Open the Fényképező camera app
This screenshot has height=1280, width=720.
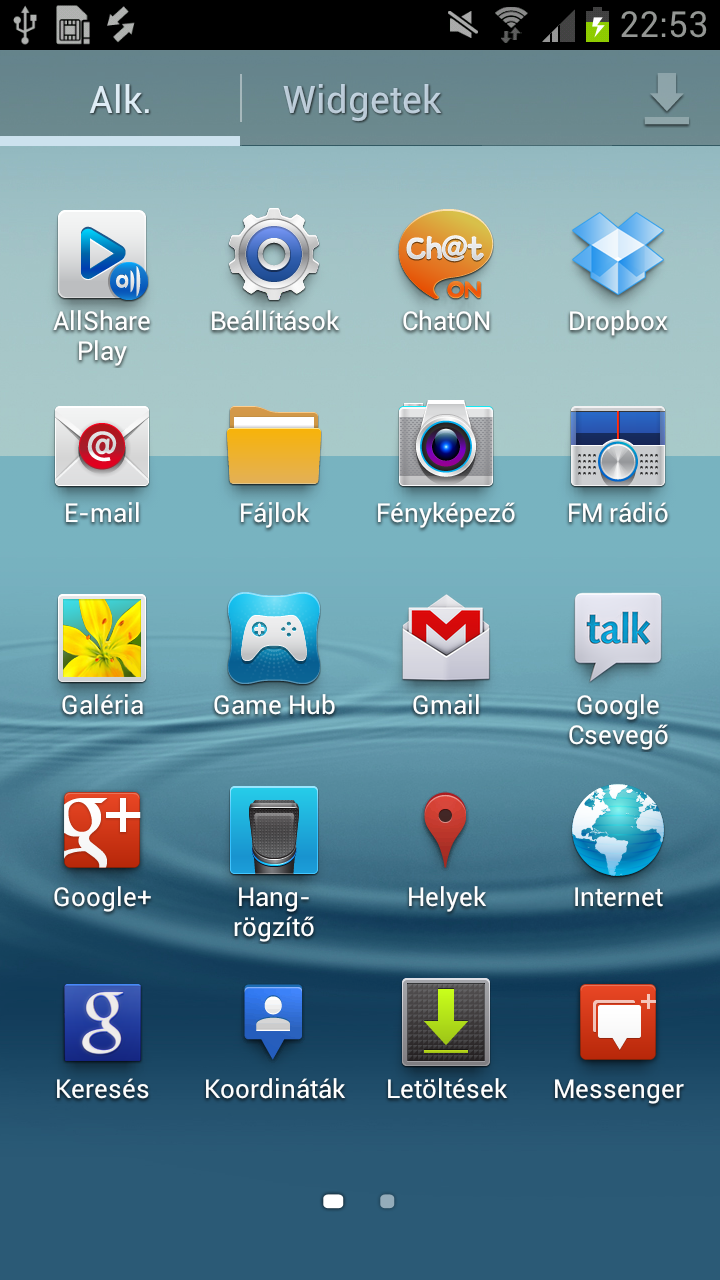click(446, 447)
